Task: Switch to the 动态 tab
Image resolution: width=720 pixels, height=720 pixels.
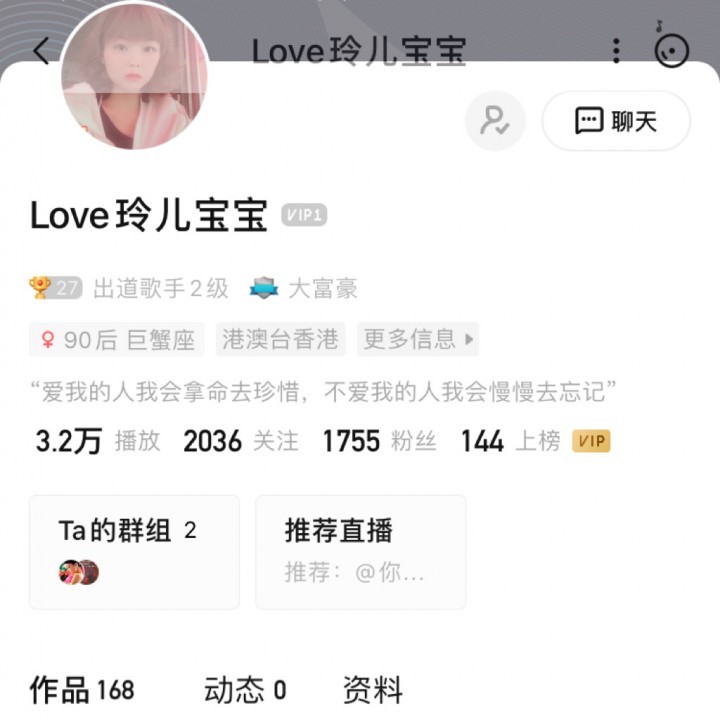Action: pos(245,690)
